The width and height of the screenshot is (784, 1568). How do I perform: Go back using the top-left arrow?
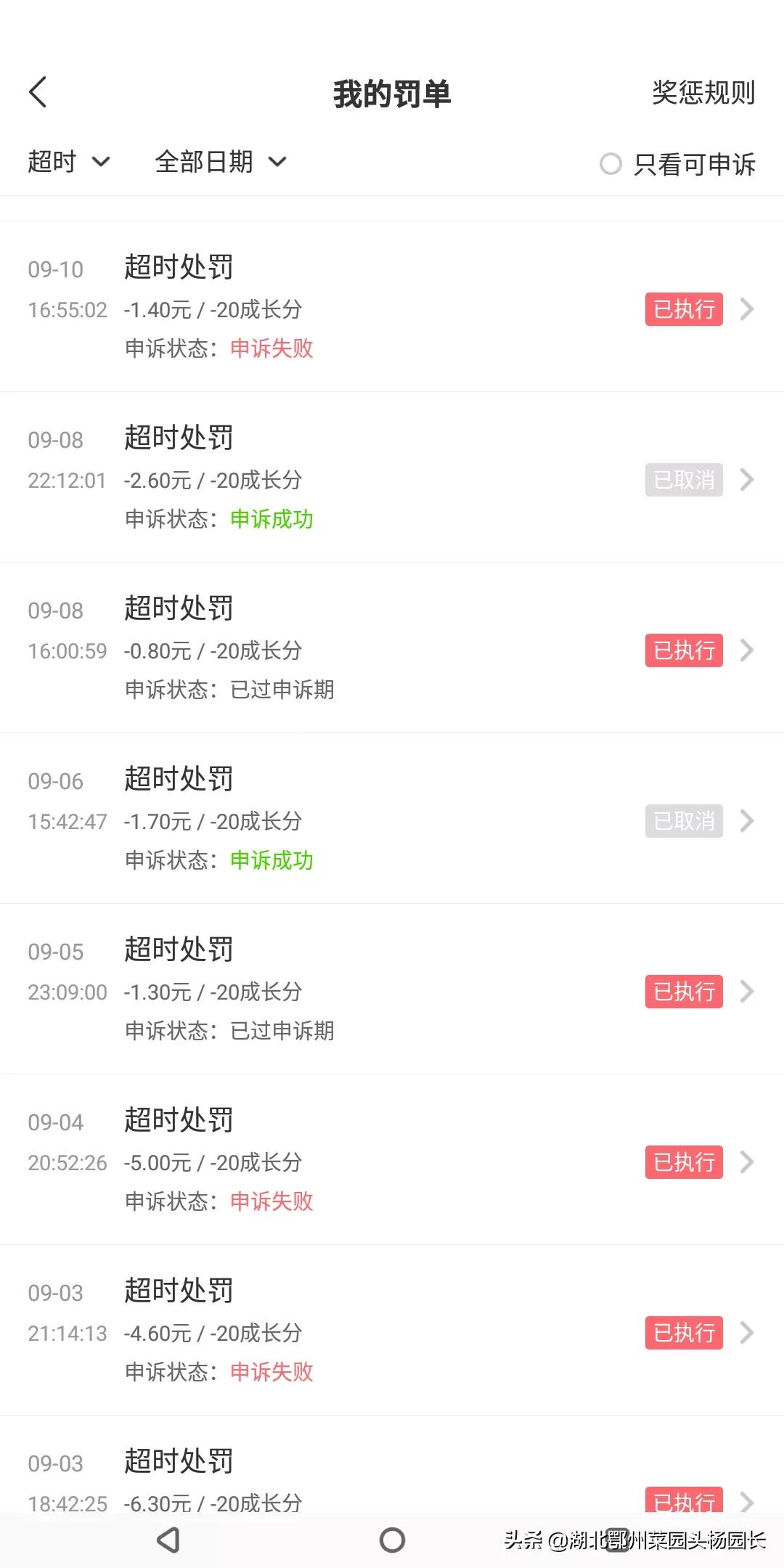click(x=38, y=92)
